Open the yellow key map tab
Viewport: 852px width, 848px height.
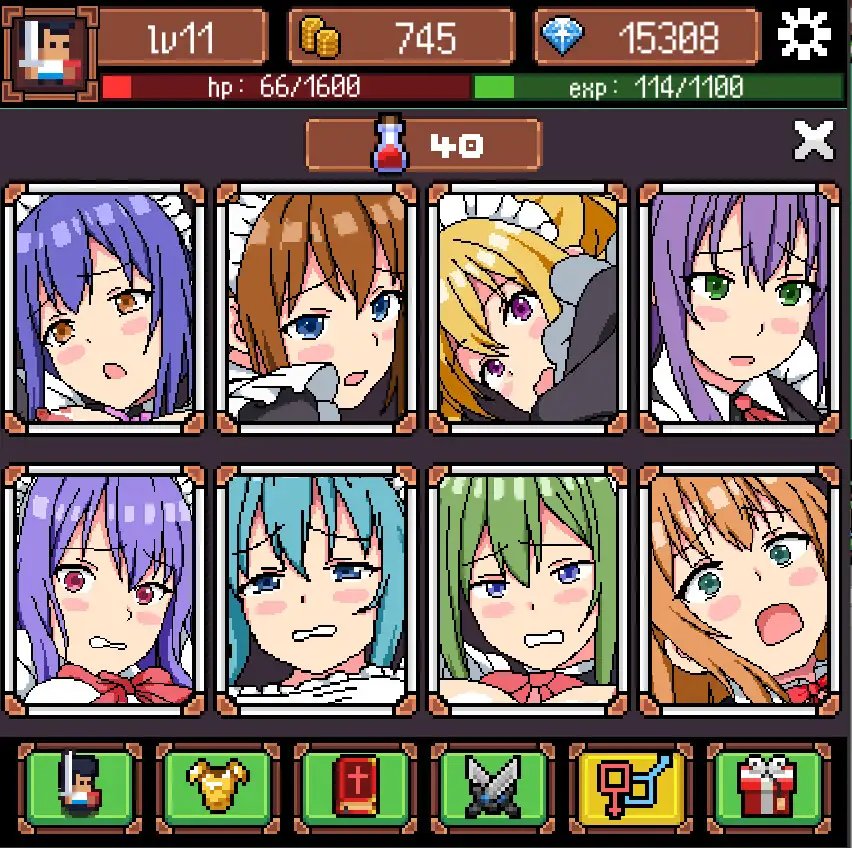tap(632, 787)
